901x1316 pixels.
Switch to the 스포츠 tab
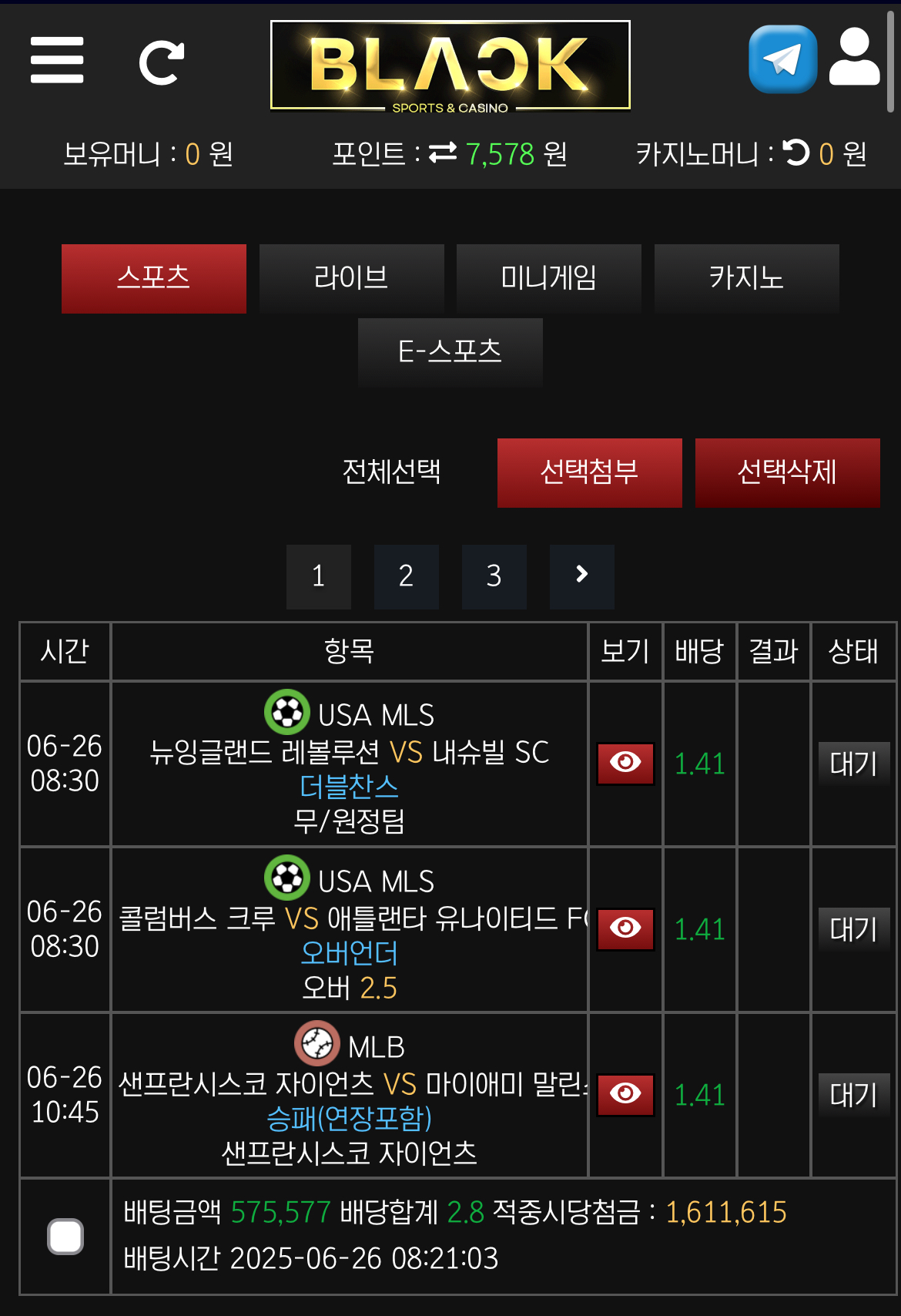click(154, 278)
